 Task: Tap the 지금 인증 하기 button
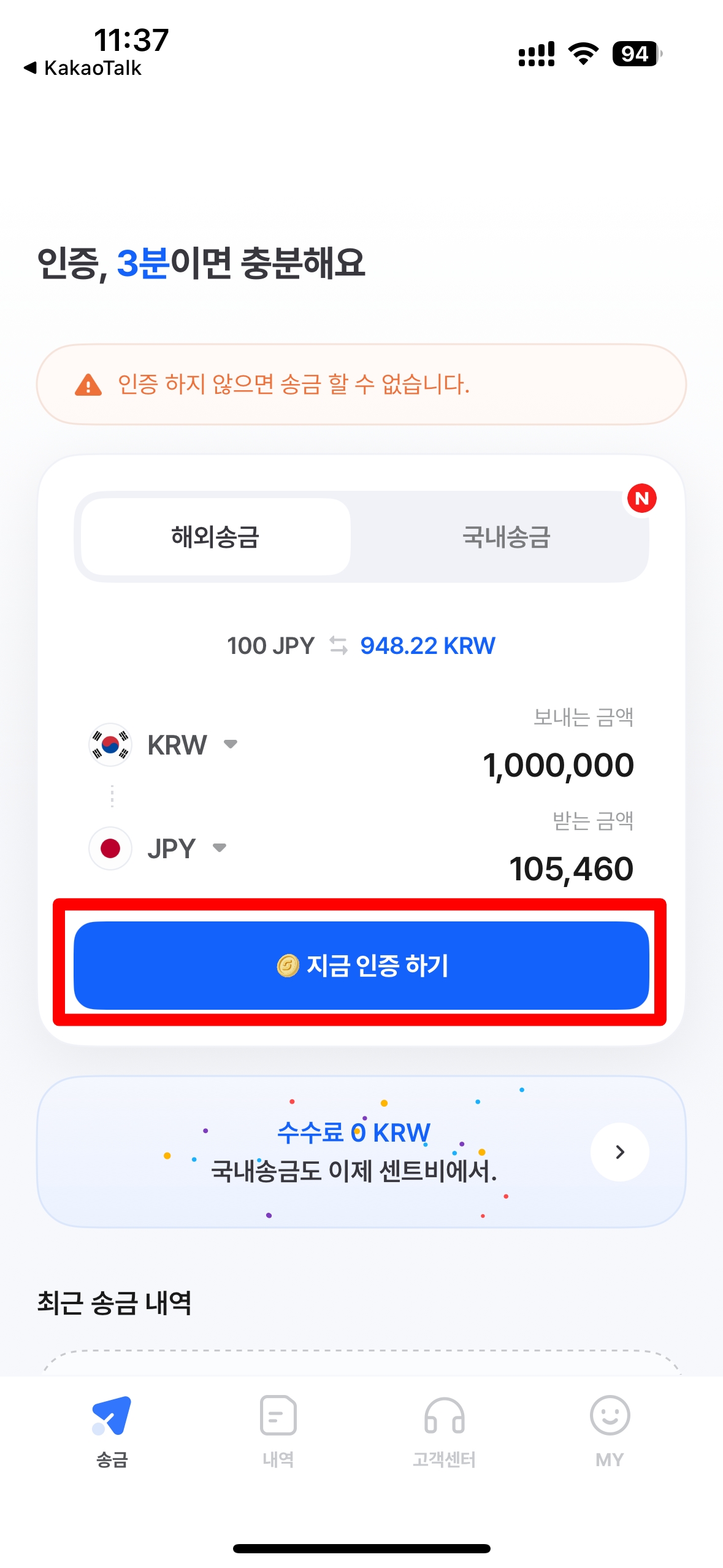(361, 965)
